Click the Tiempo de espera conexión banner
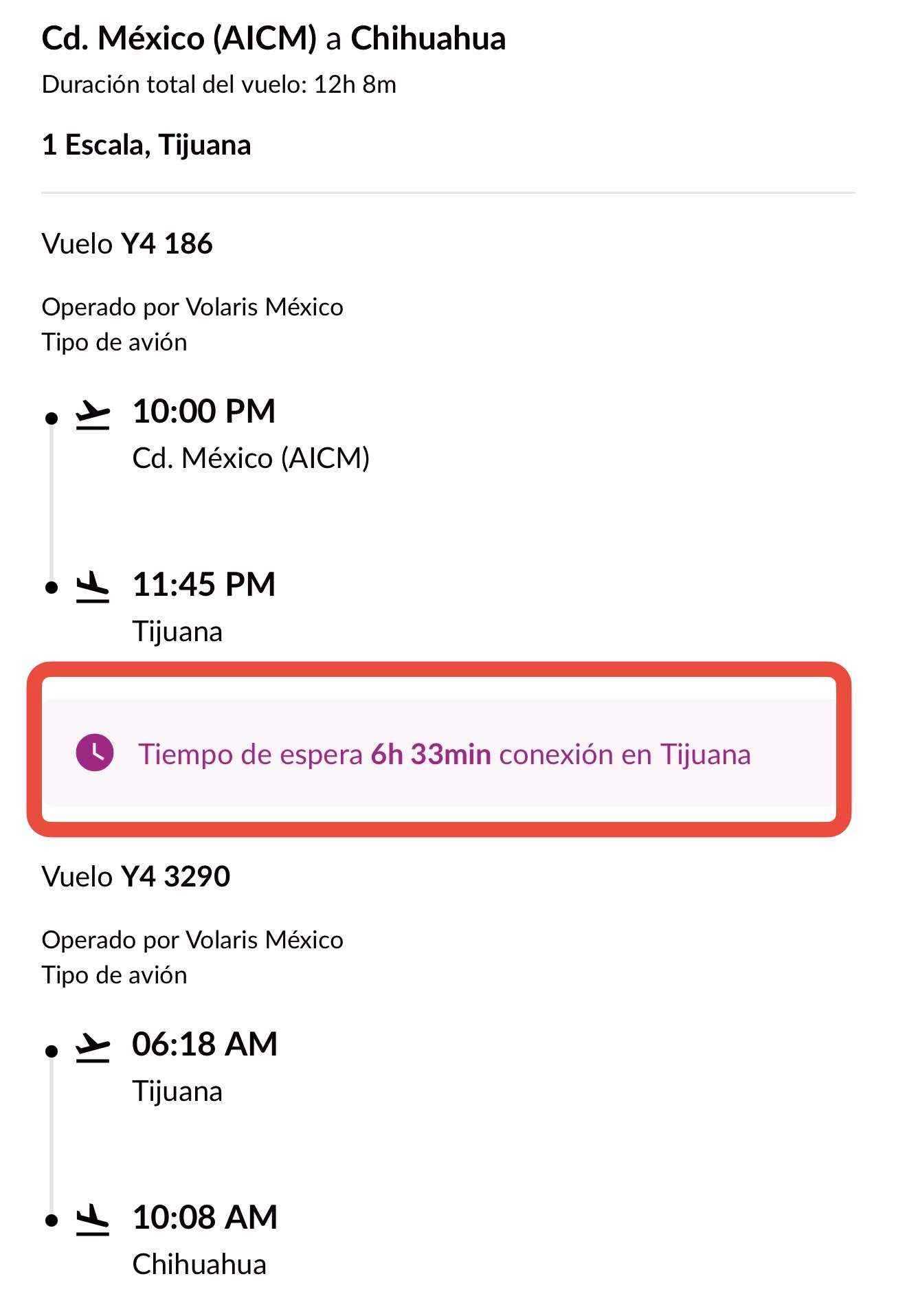Image resolution: width=907 pixels, height=1316 pixels. (440, 753)
